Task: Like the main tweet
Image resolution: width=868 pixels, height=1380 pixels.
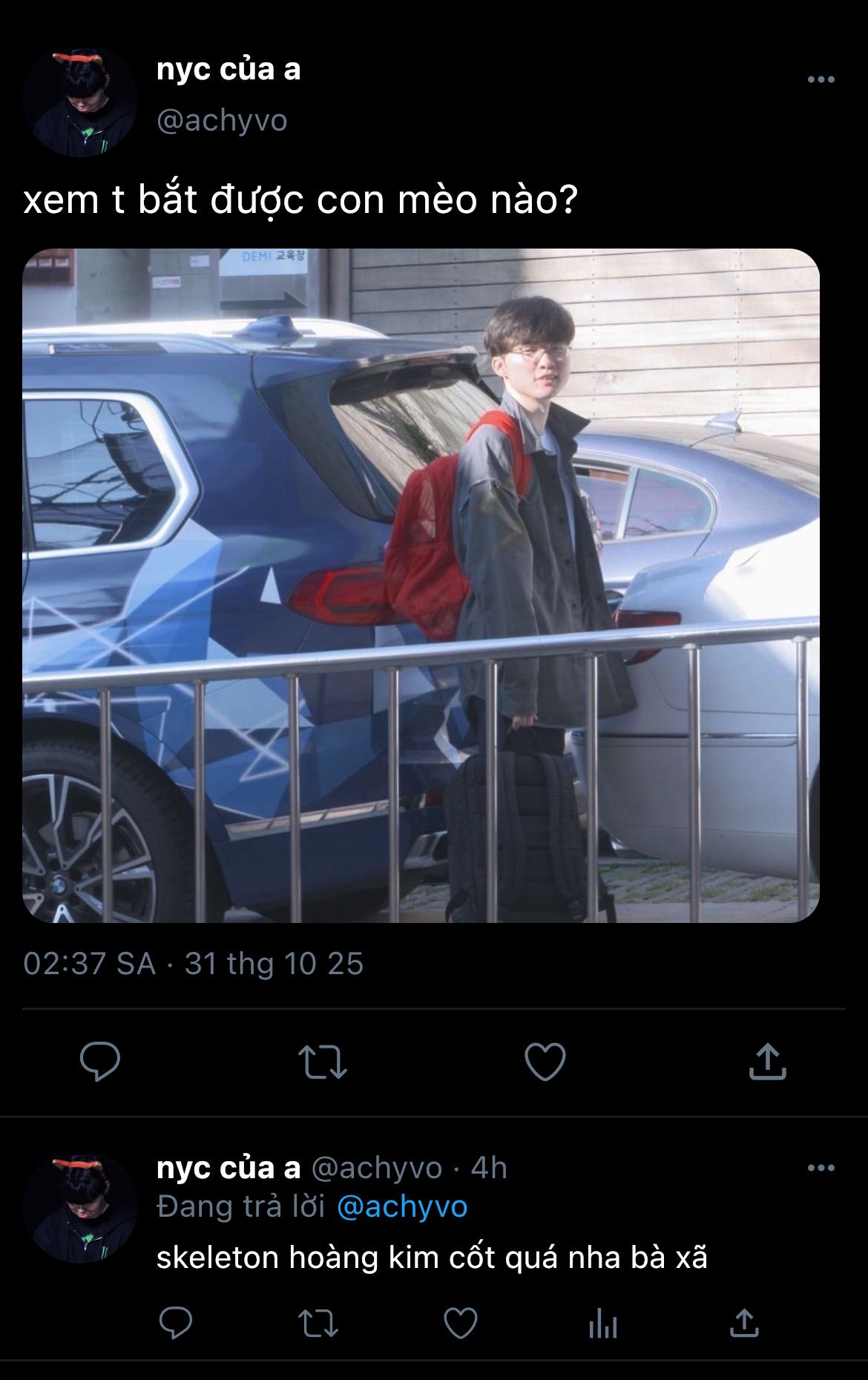Action: point(545,1061)
